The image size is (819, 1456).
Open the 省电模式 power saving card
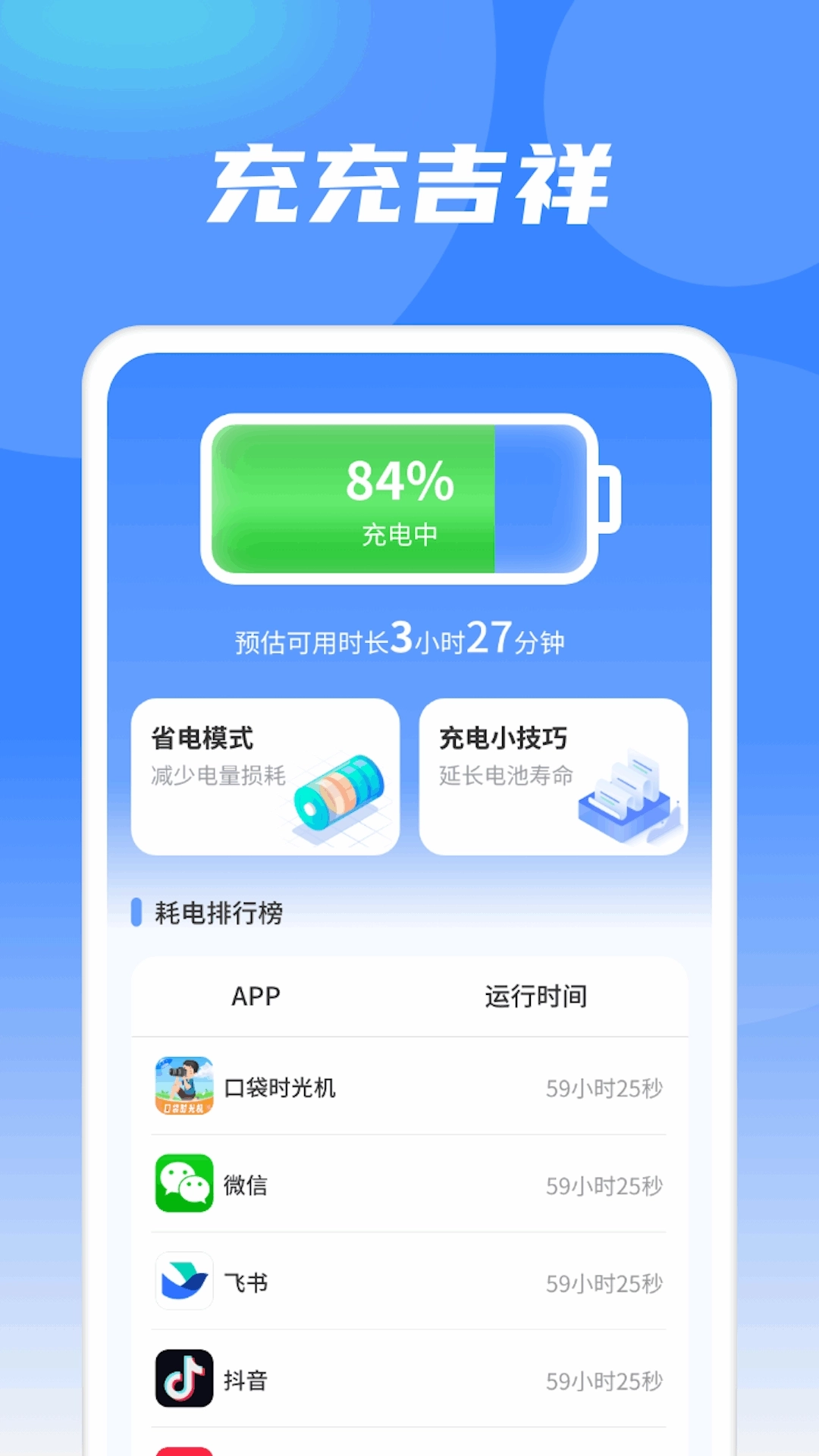click(x=264, y=775)
